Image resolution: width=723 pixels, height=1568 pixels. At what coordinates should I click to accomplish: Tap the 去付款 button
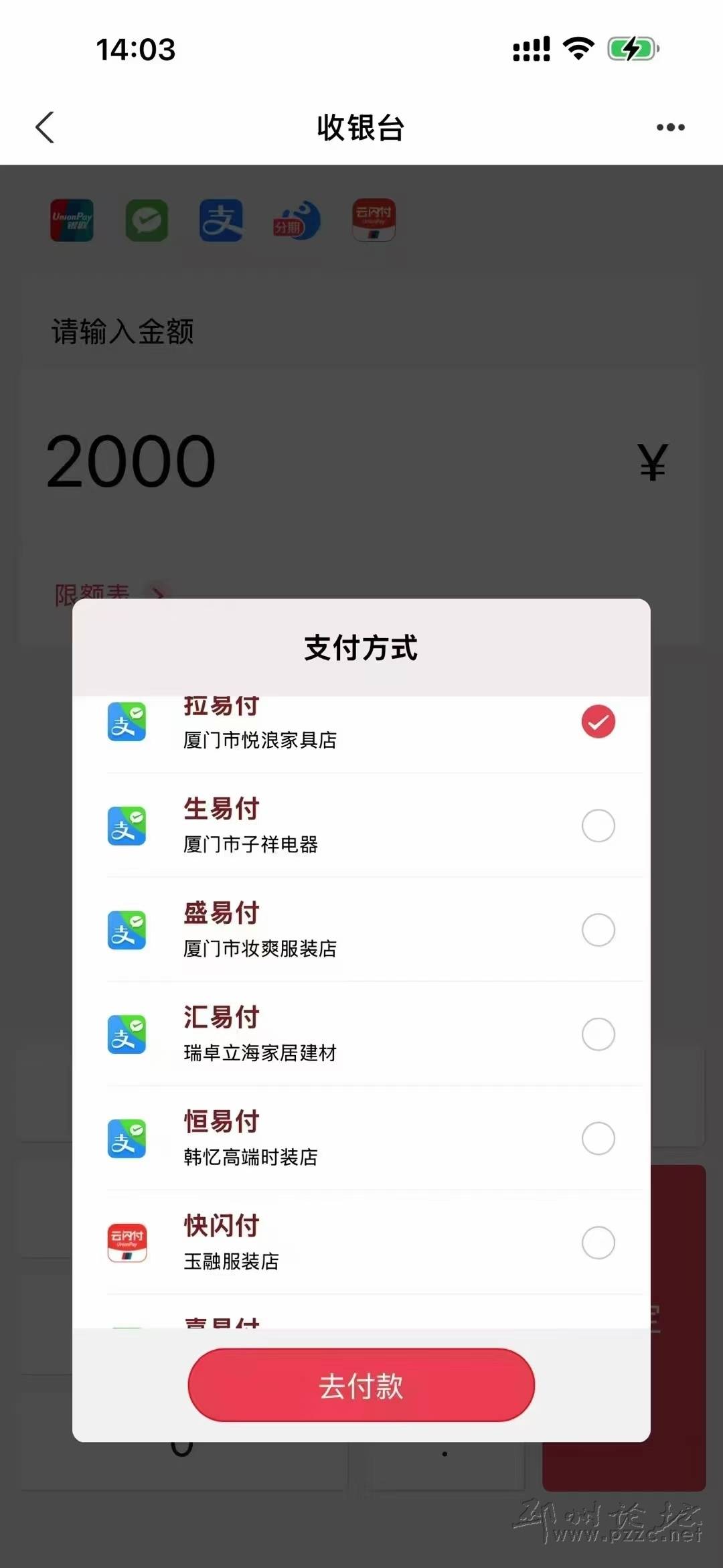[x=361, y=1385]
